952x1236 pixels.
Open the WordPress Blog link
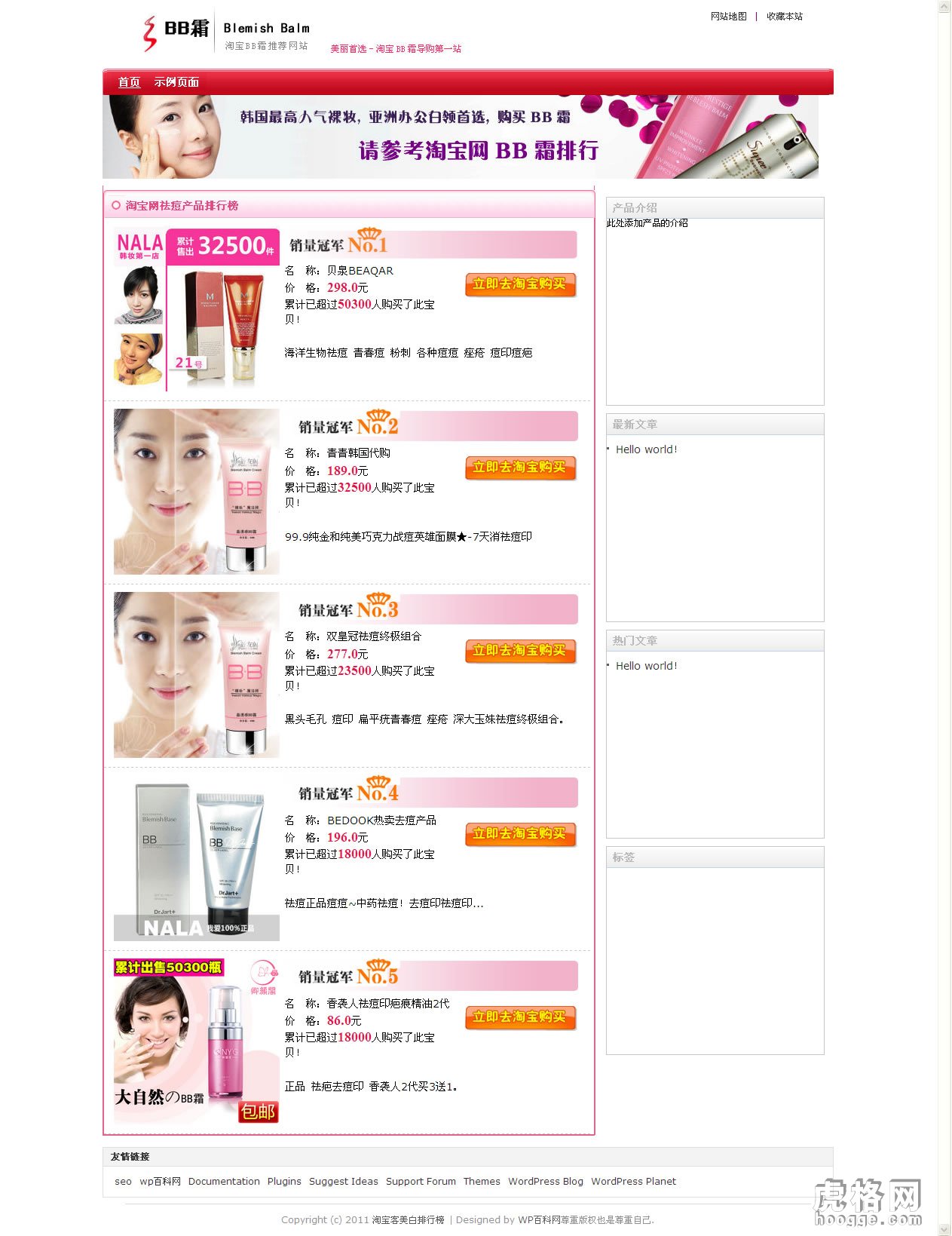point(545,1182)
